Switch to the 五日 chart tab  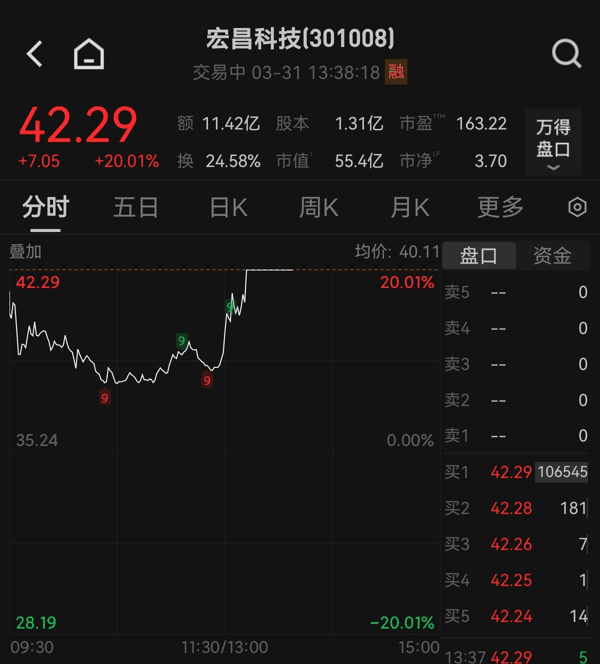tap(136, 207)
